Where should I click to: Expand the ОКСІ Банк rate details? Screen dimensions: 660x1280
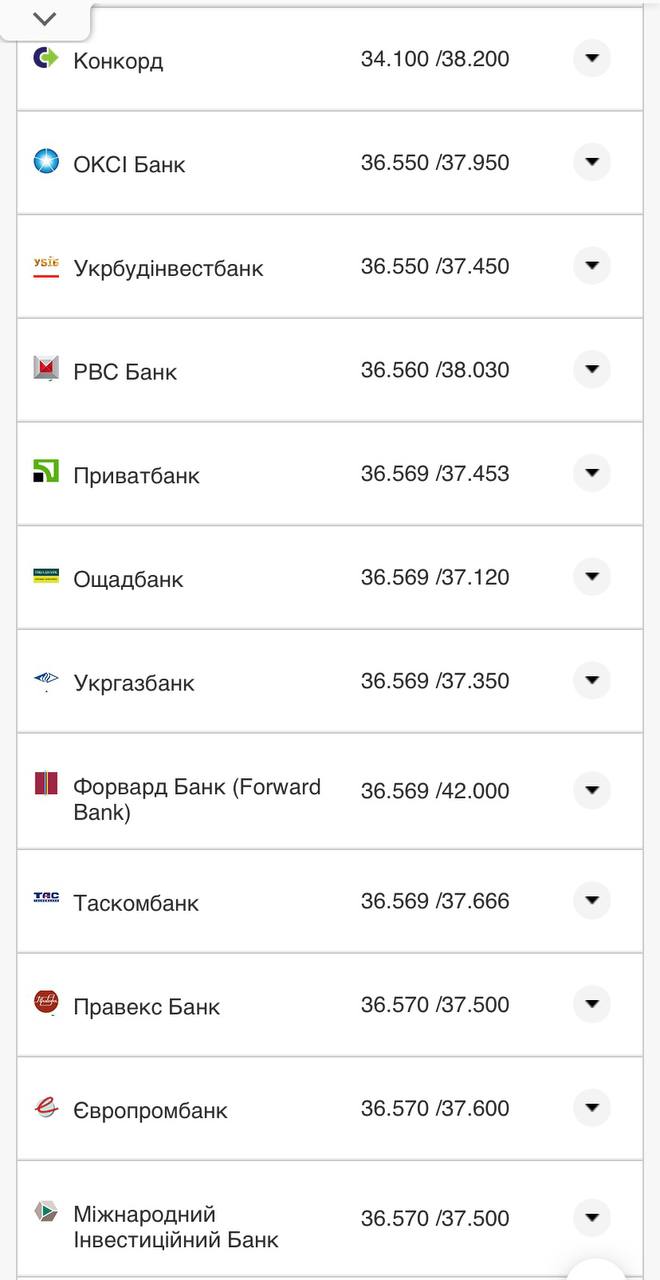click(592, 162)
